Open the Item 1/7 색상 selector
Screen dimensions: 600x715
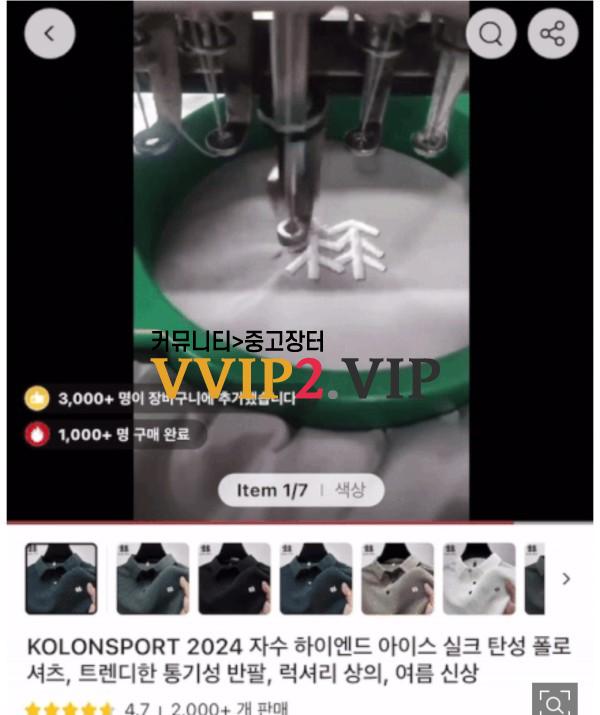point(301,490)
